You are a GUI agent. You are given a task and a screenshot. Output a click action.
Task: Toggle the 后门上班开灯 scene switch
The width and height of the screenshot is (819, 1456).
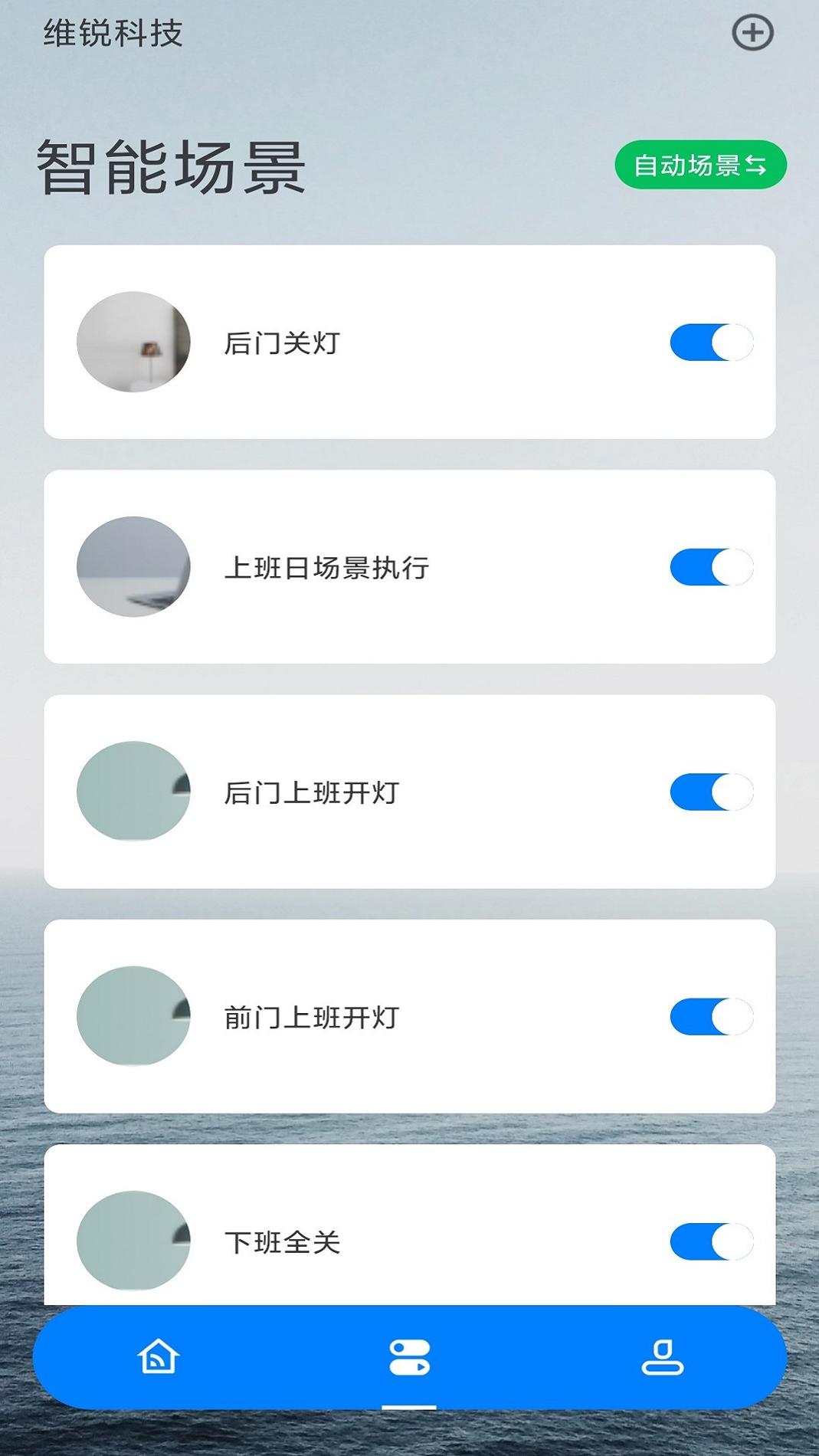point(710,791)
